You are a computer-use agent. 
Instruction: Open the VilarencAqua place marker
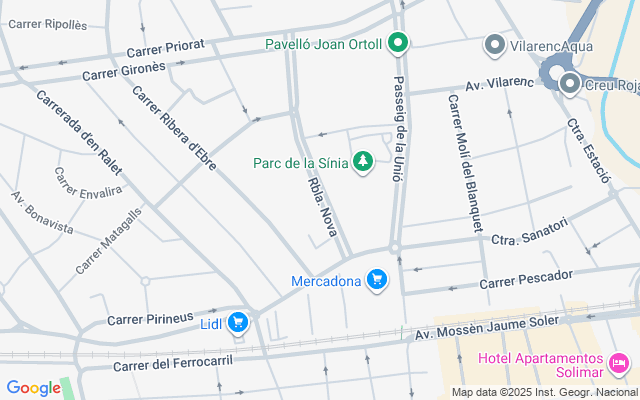(x=494, y=44)
